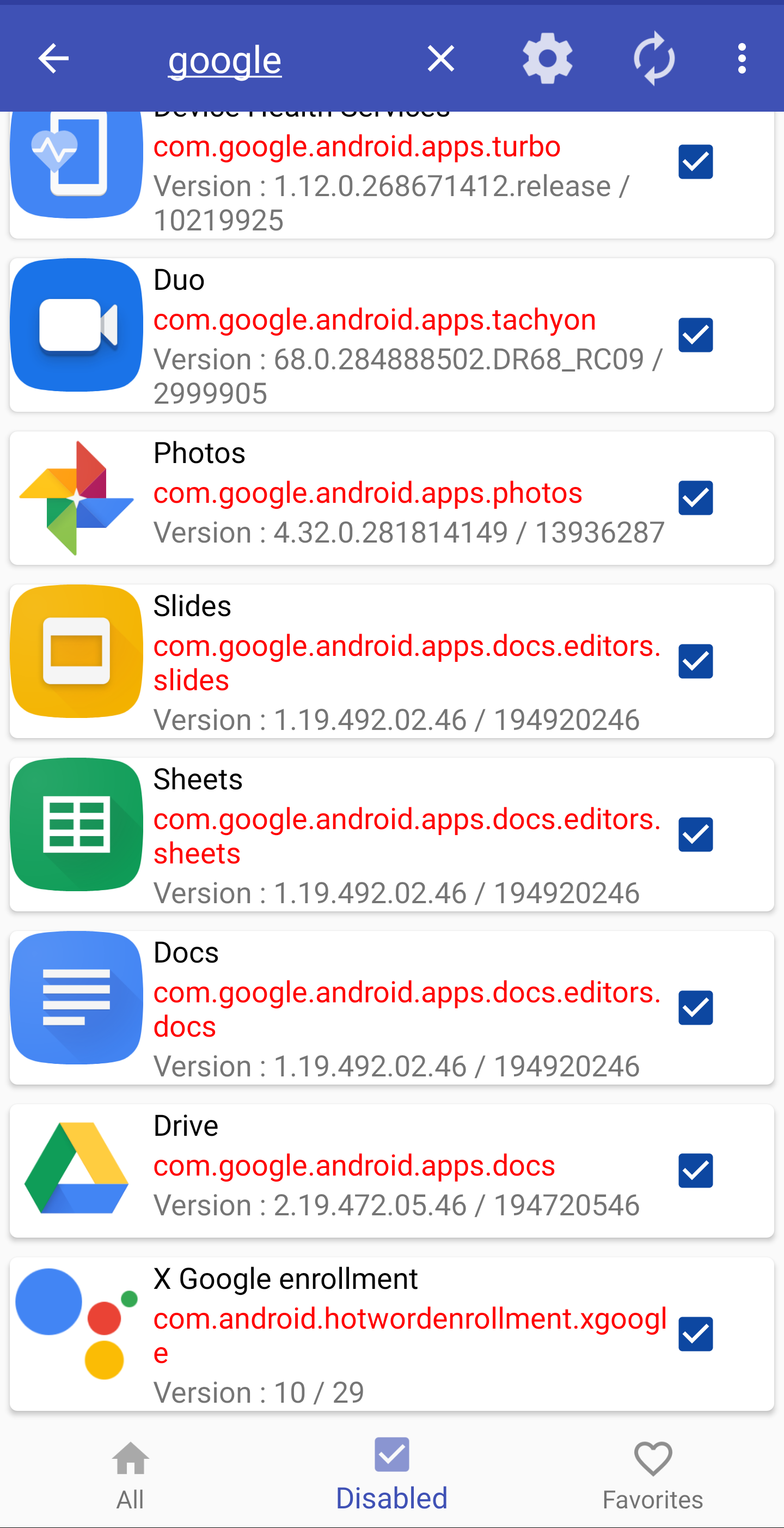Toggle the X Google enrollment checkbox
This screenshot has height=1528, width=784.
click(696, 1334)
